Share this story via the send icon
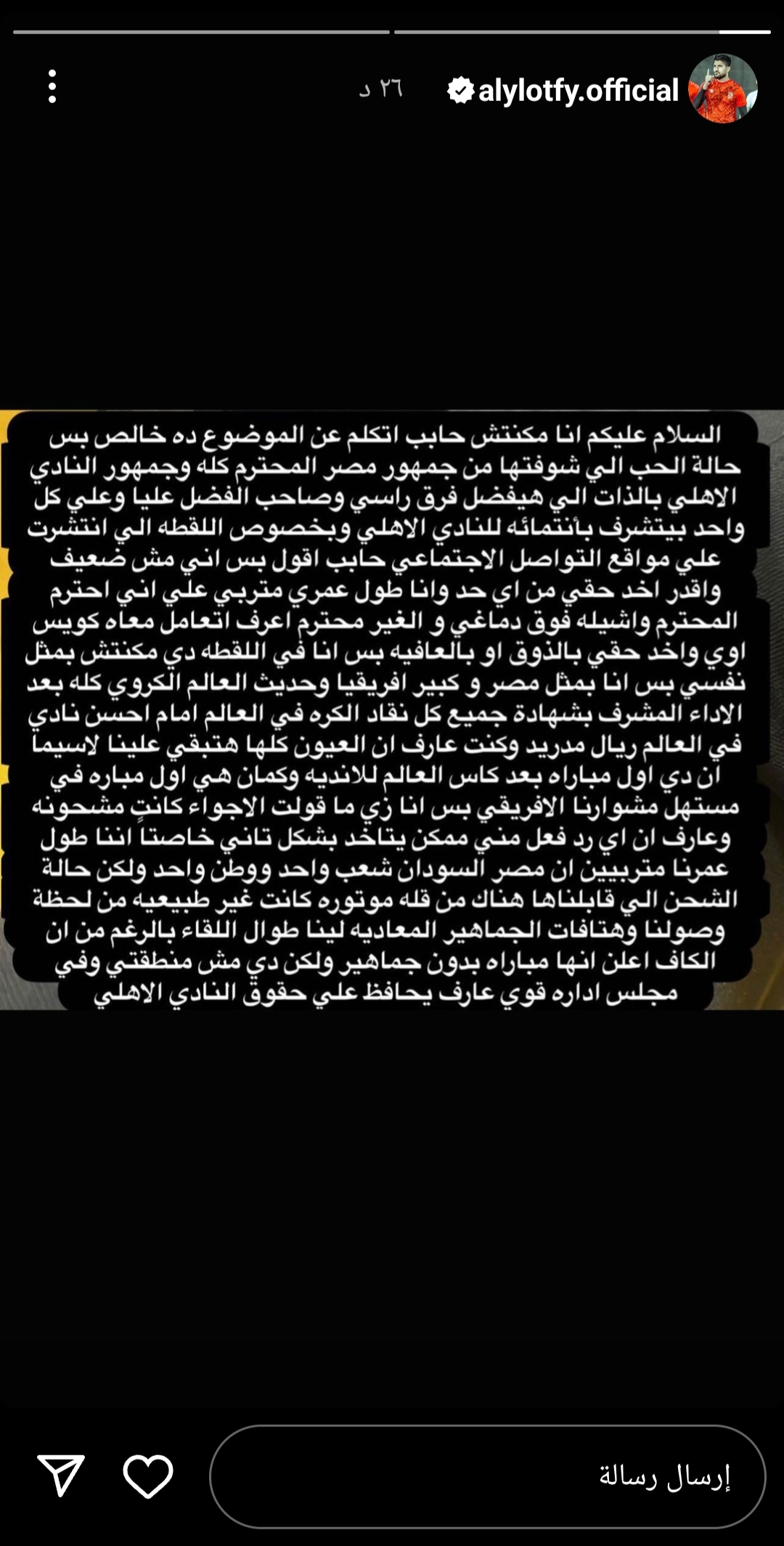Image resolution: width=784 pixels, height=1546 pixels. (x=61, y=1475)
